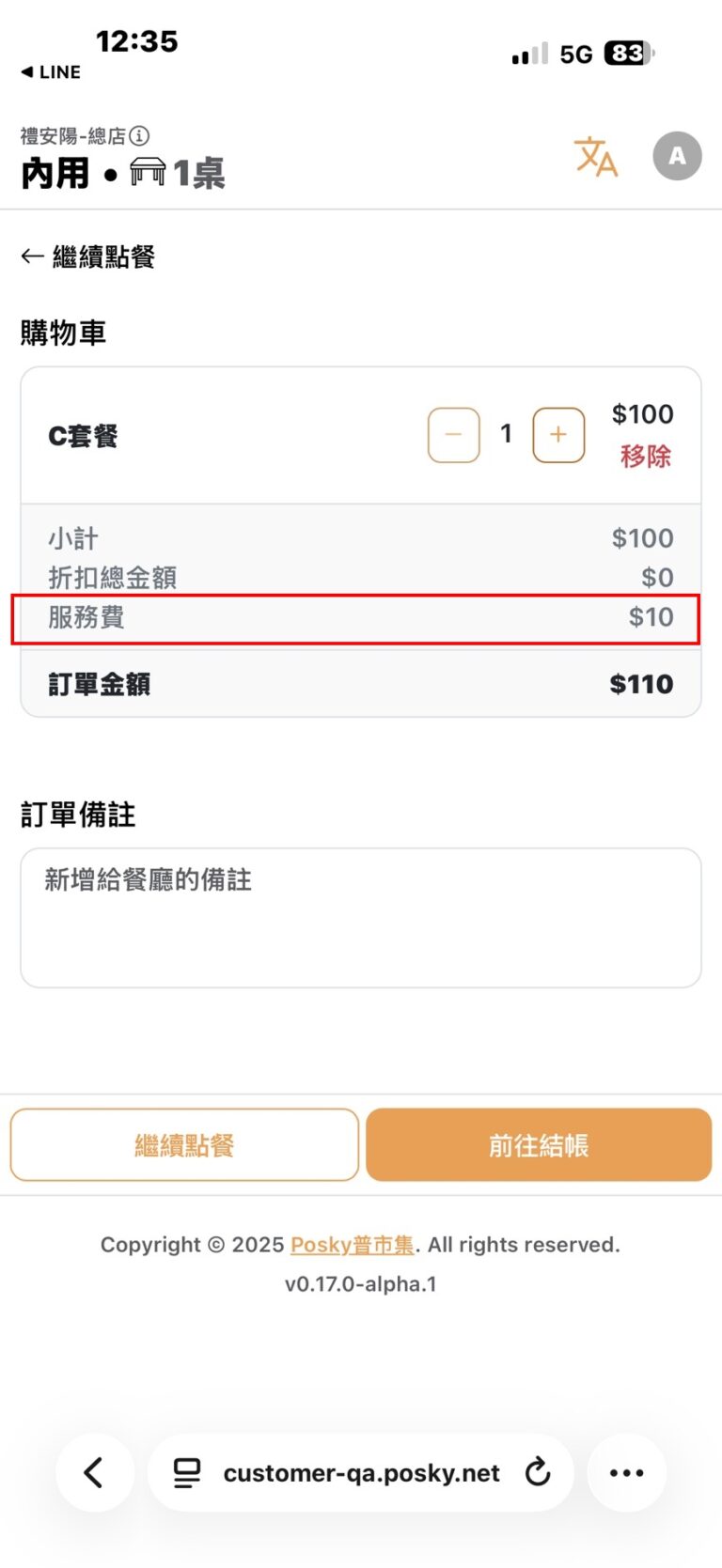Open the browser's three-dot menu
Image resolution: width=722 pixels, height=1568 pixels.
626,1472
